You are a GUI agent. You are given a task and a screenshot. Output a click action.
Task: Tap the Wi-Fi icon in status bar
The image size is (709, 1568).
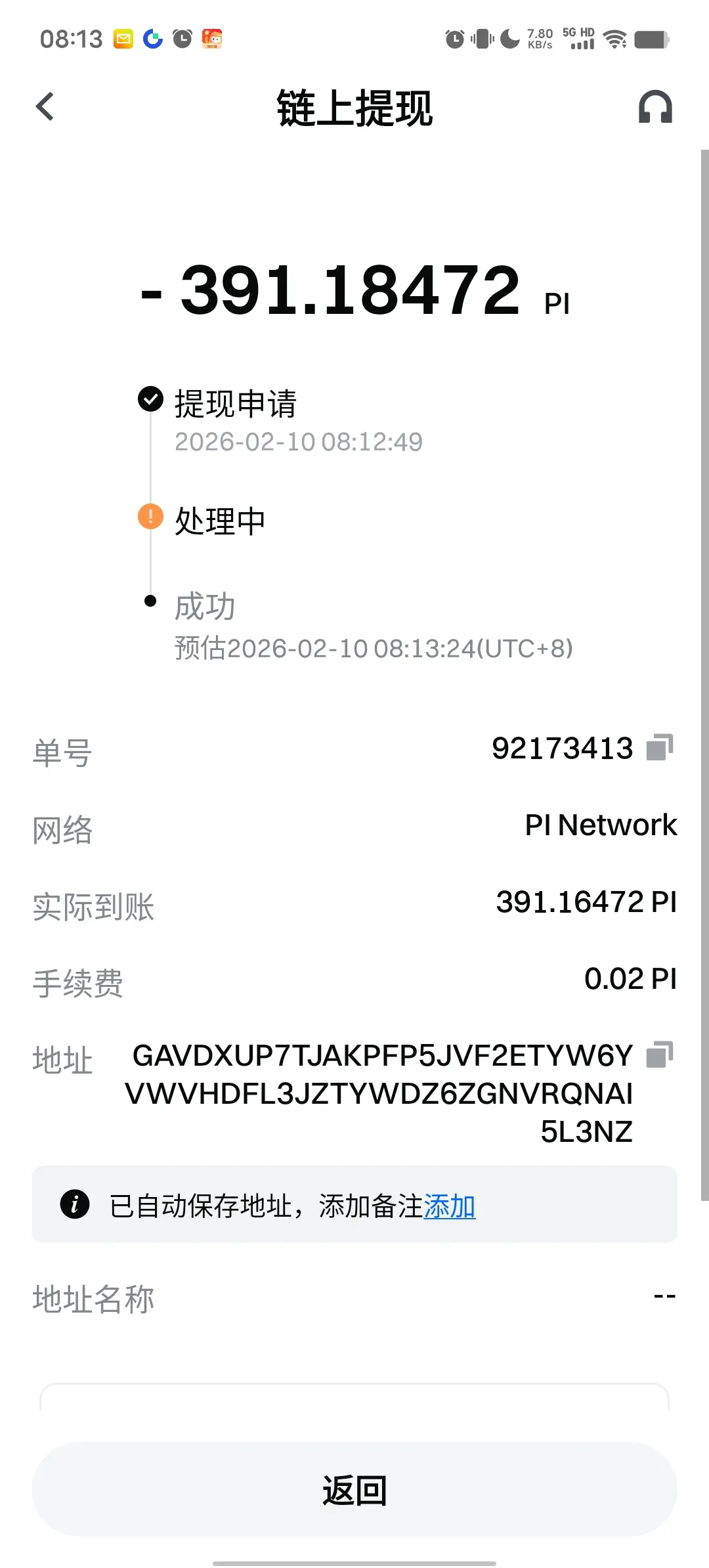tap(616, 38)
